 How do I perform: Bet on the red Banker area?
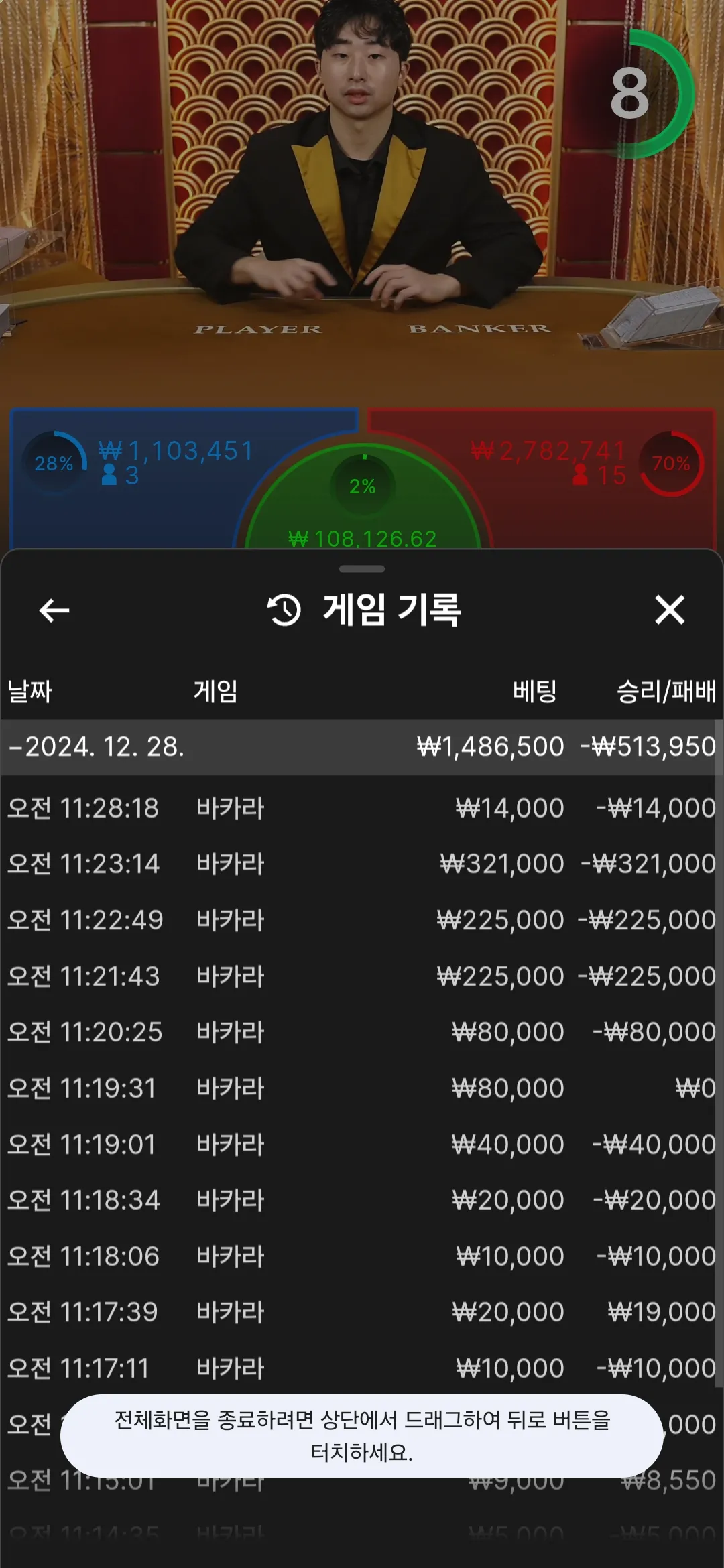click(590, 509)
